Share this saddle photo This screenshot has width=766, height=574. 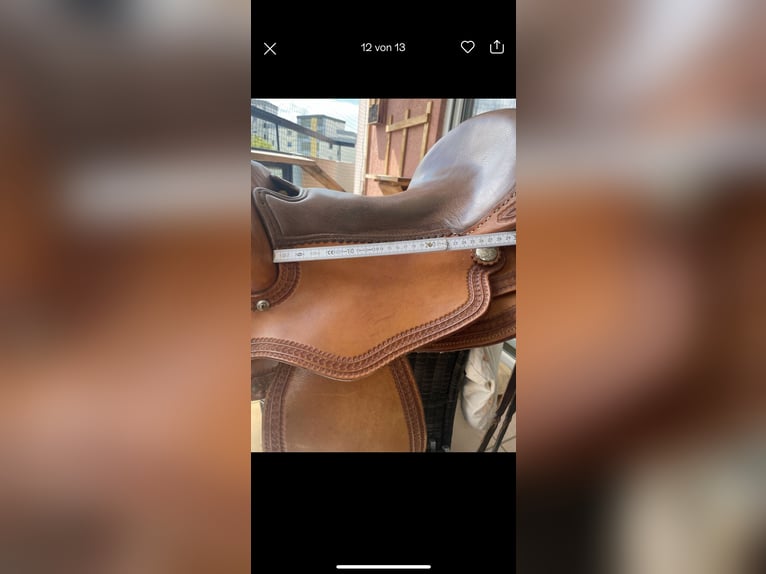pyautogui.click(x=497, y=47)
